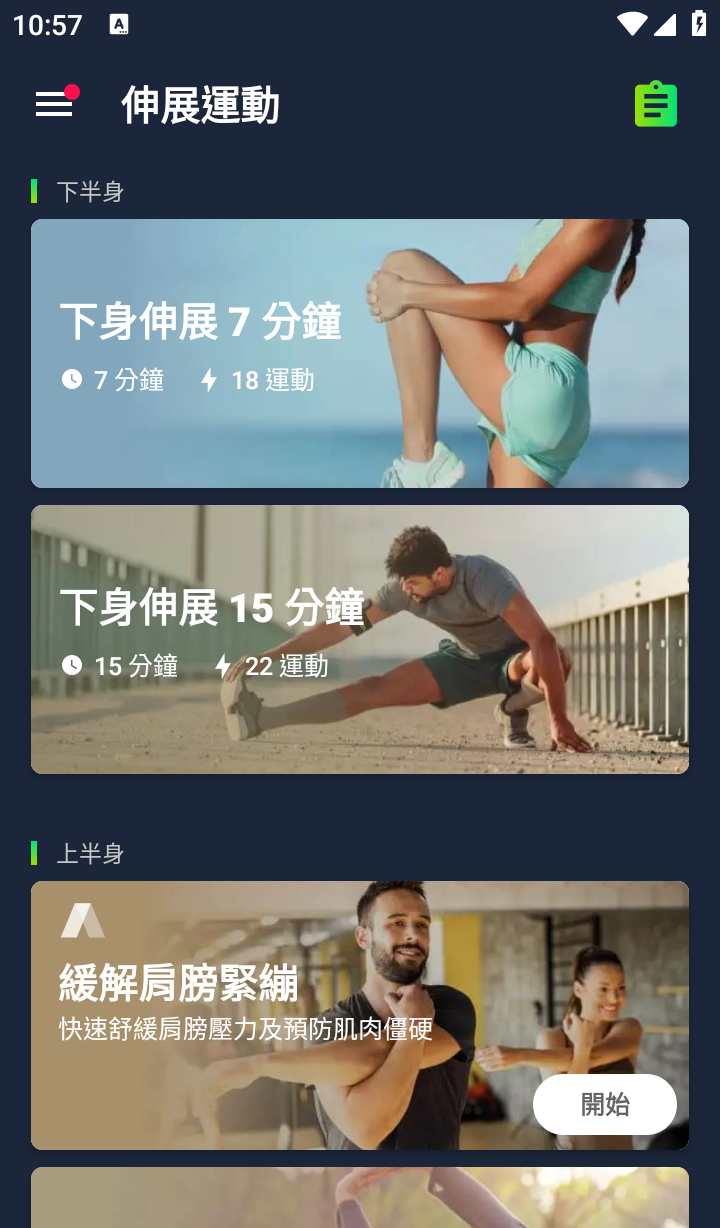Click the green bar beside 上半身
The width and height of the screenshot is (720, 1228).
click(33, 854)
